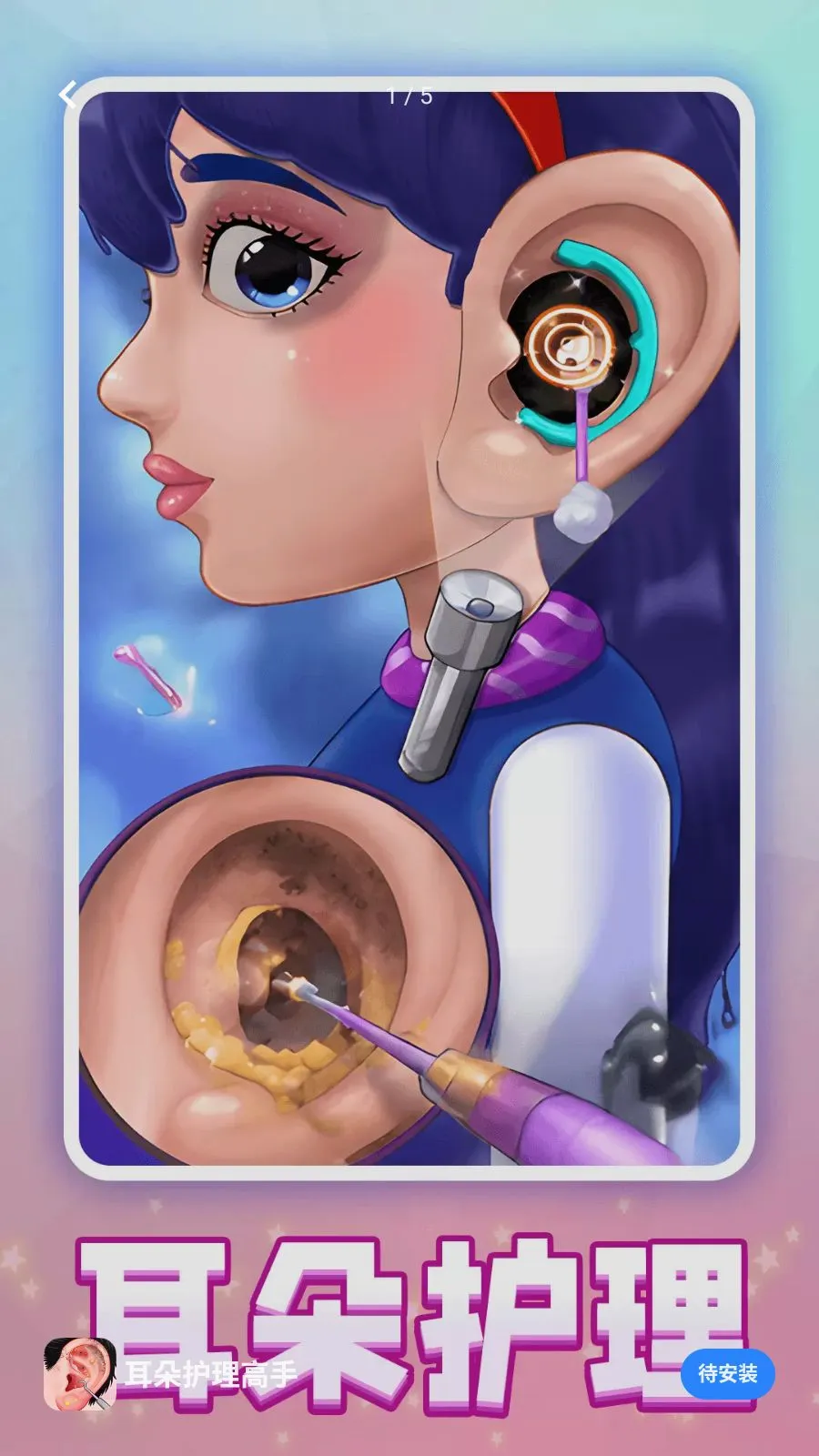Tap the 待安装 install button
The image size is (819, 1456).
pyautogui.click(x=727, y=1373)
